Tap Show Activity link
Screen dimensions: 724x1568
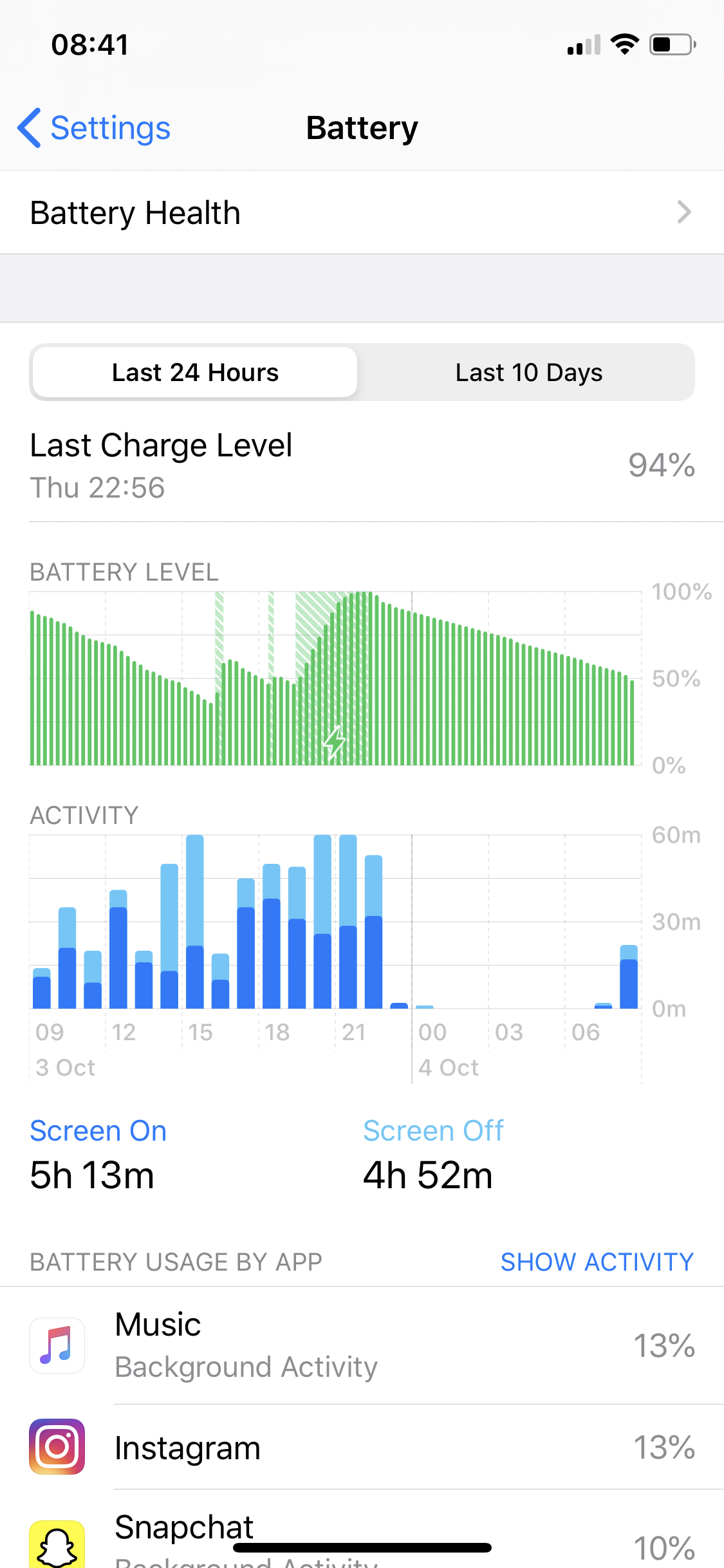597,1262
